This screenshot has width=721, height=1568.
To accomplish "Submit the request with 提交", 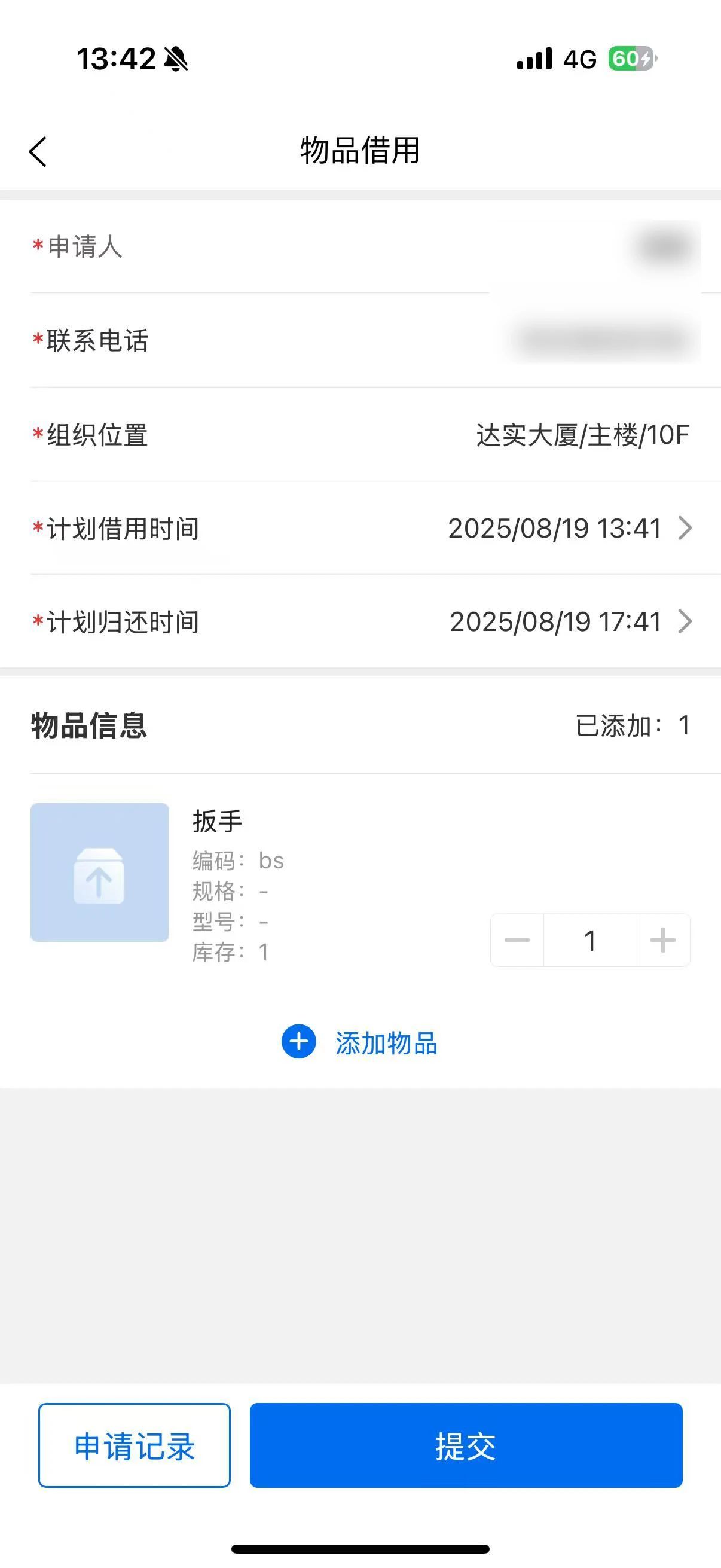I will tap(466, 1445).
